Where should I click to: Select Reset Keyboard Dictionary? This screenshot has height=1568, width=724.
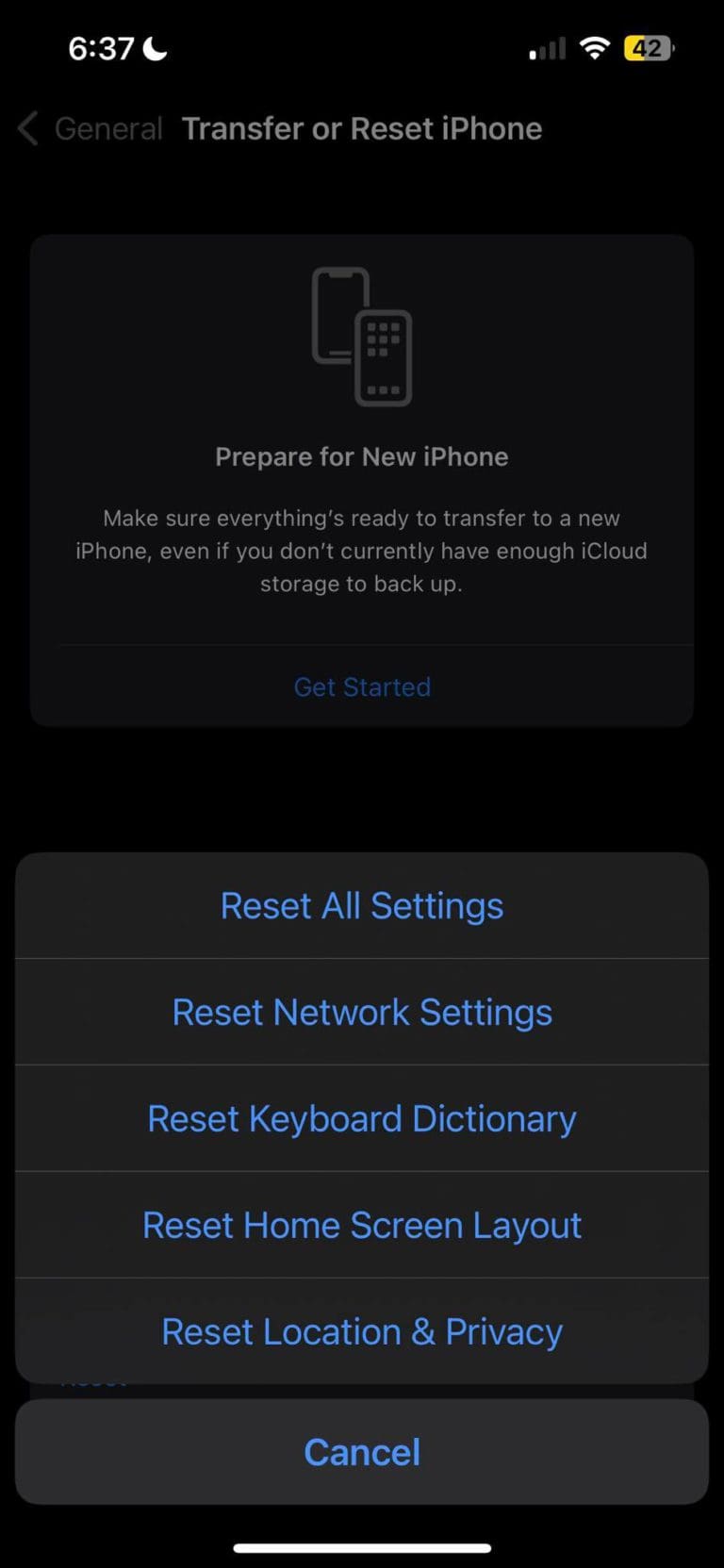[361, 1118]
